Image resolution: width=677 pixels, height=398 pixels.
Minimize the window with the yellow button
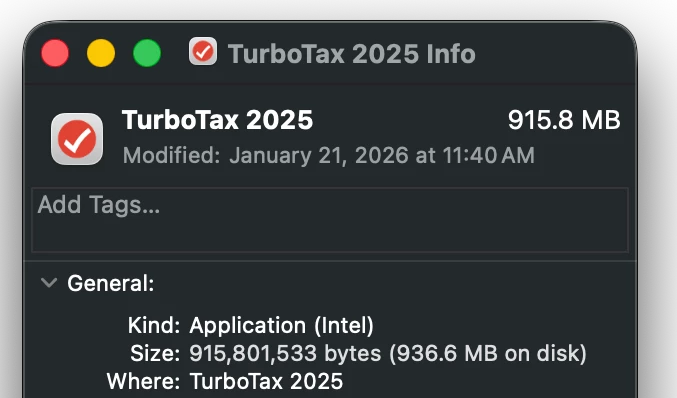[x=101, y=53]
